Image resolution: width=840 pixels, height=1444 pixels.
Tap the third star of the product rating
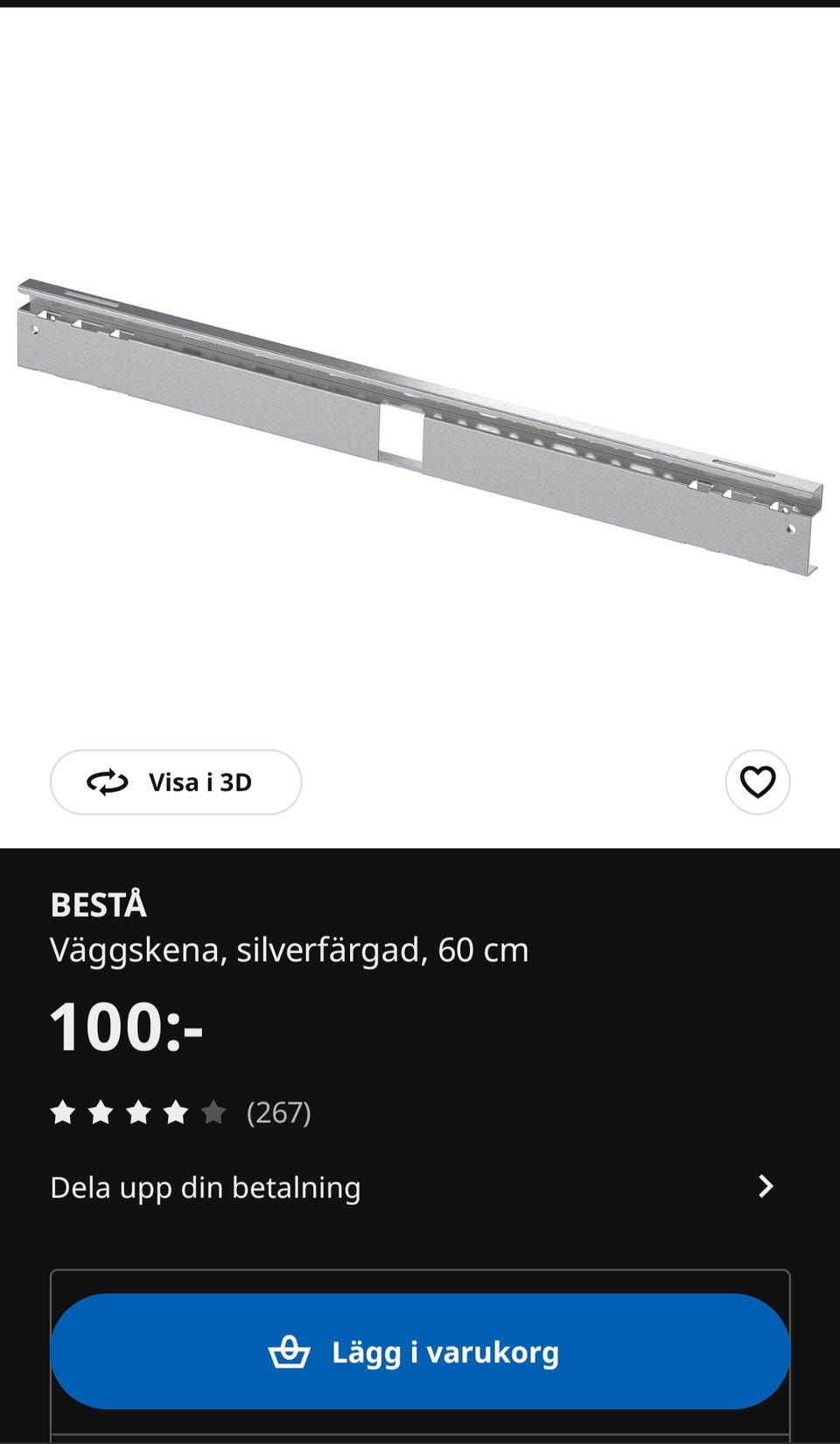(x=138, y=1112)
